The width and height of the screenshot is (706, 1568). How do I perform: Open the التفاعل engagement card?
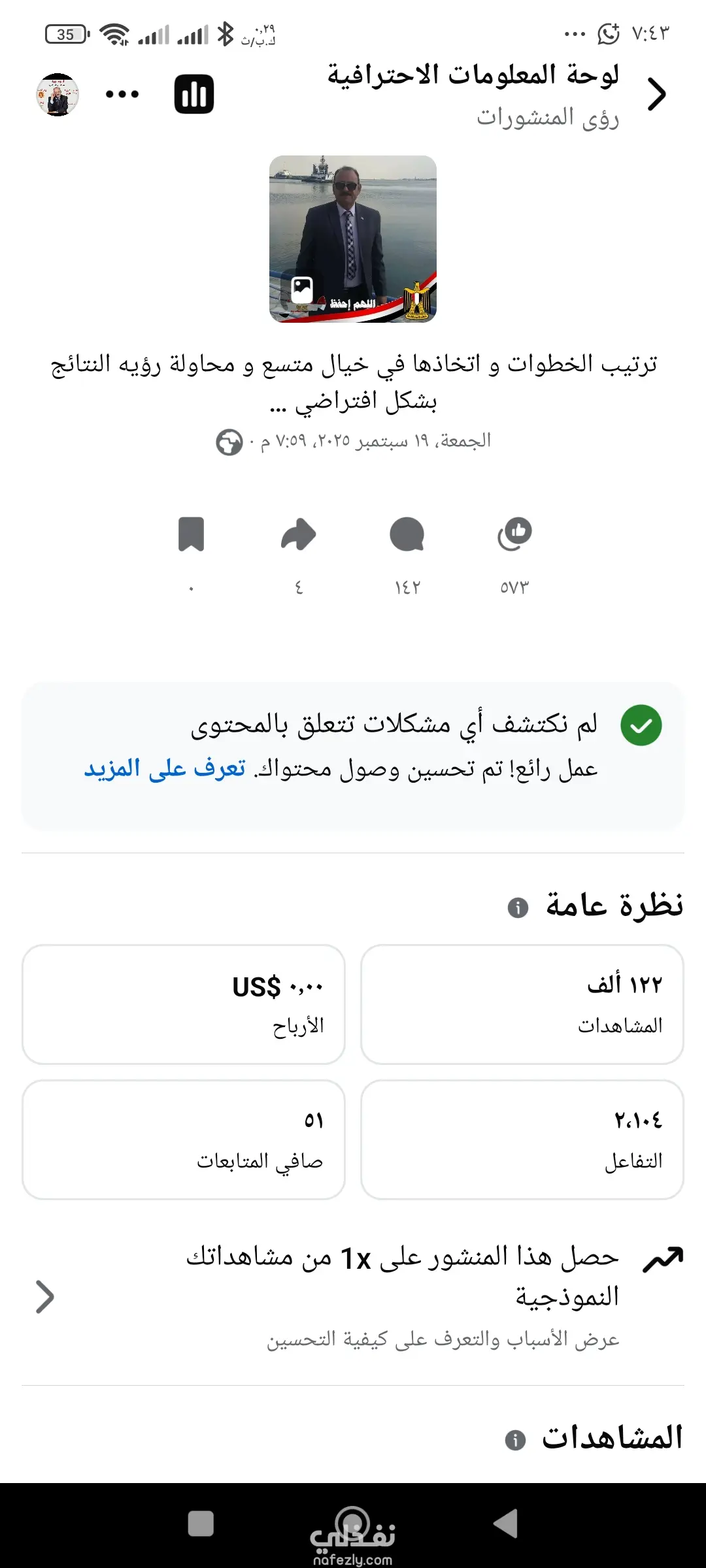tap(522, 1139)
